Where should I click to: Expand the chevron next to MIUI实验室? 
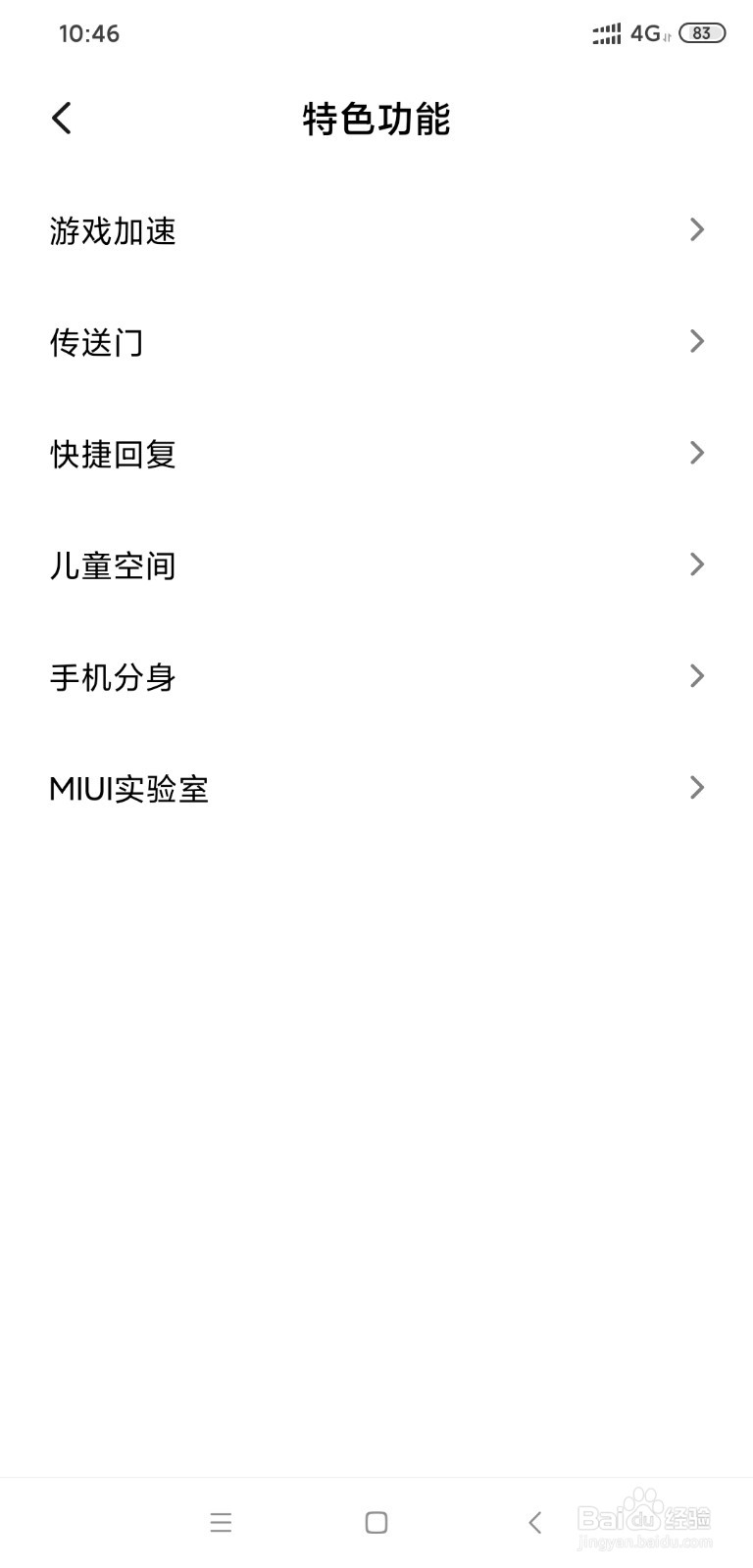click(696, 787)
